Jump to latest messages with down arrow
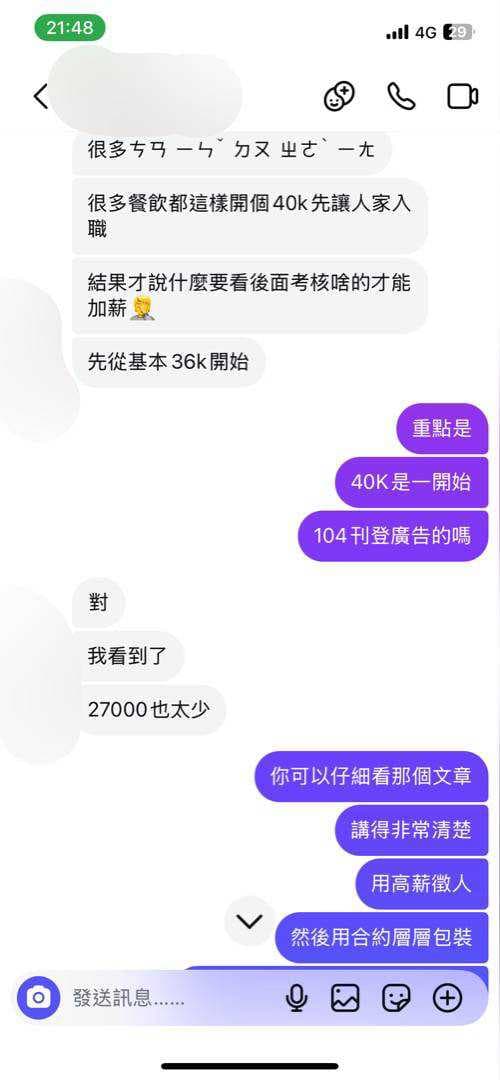The image size is (500, 1080). coord(249,921)
